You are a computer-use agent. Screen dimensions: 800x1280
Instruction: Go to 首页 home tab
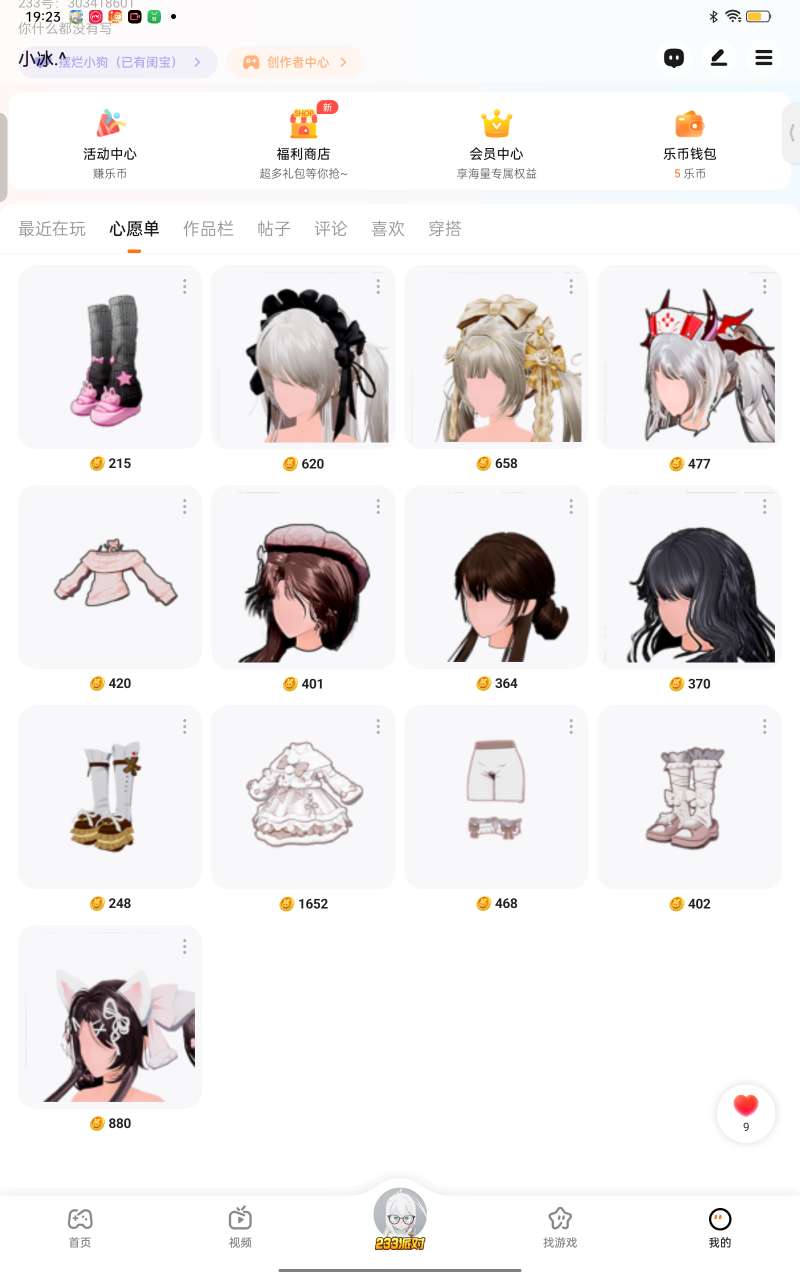click(x=80, y=1227)
